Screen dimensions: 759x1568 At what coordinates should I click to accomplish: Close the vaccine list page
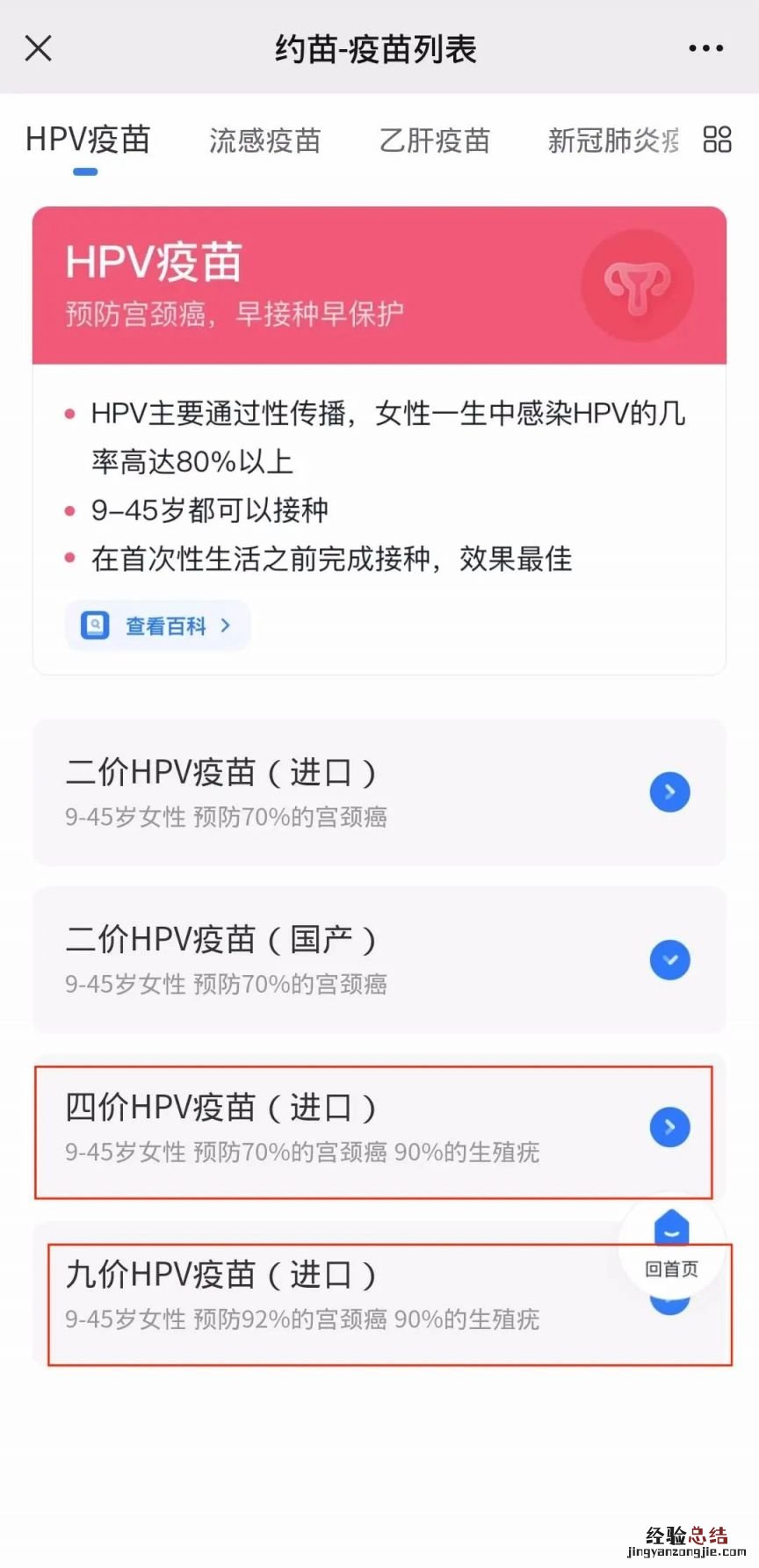(39, 48)
